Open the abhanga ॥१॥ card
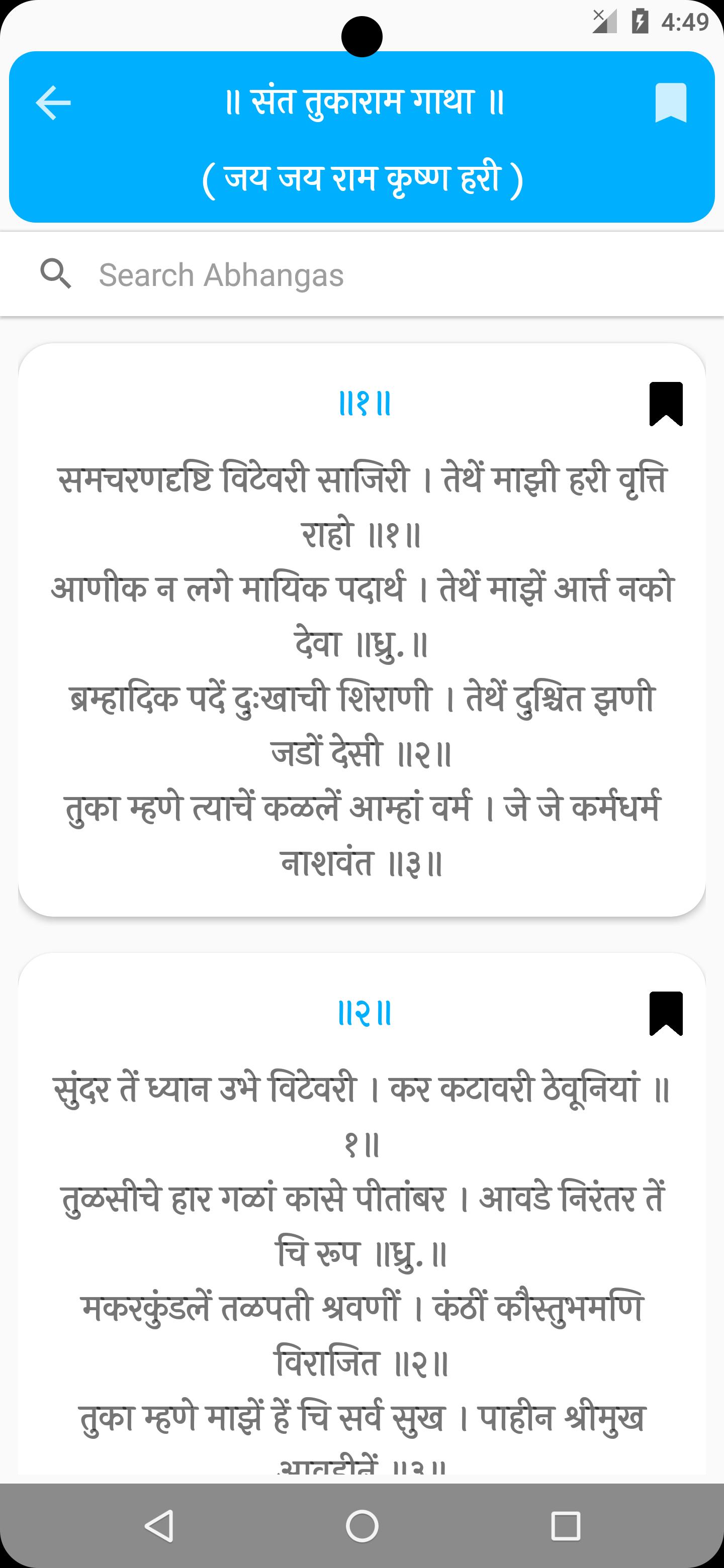The height and width of the screenshot is (1568, 724). coord(361,630)
